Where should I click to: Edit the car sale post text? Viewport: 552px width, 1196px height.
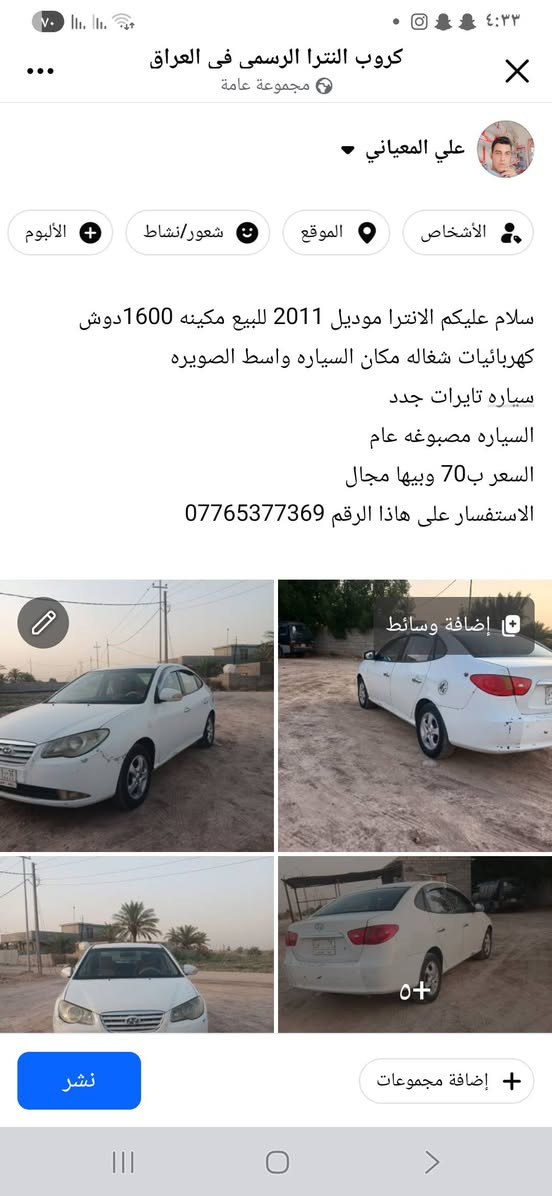(305, 415)
